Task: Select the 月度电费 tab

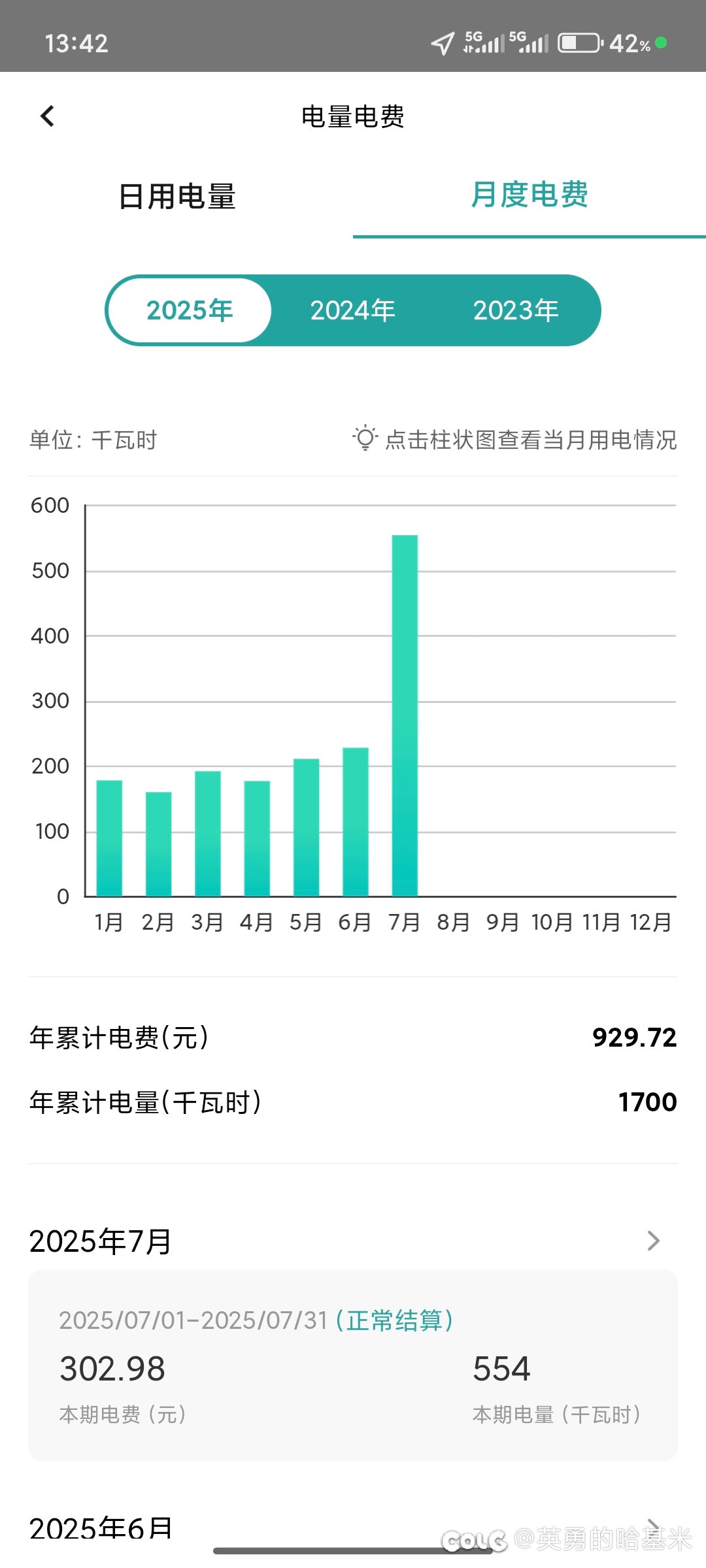Action: coord(529,196)
